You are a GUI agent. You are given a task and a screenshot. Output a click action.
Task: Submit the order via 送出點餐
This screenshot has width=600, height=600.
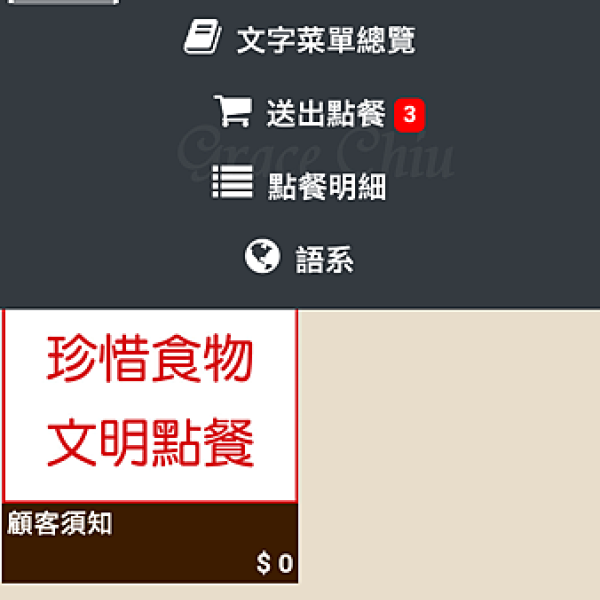click(318, 114)
